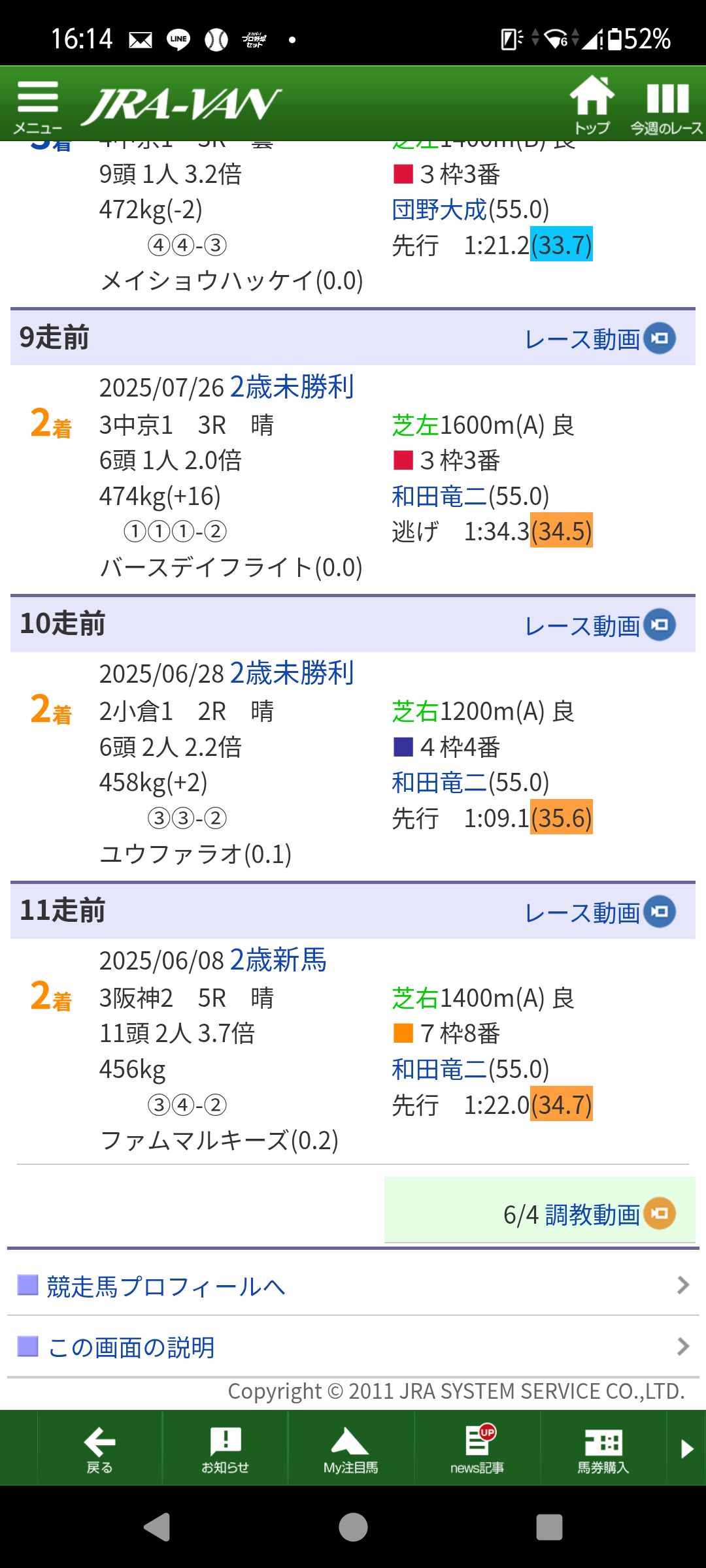The height and width of the screenshot is (1568, 706).
Task: Open the メニュー hamburger menu
Action: 38,106
